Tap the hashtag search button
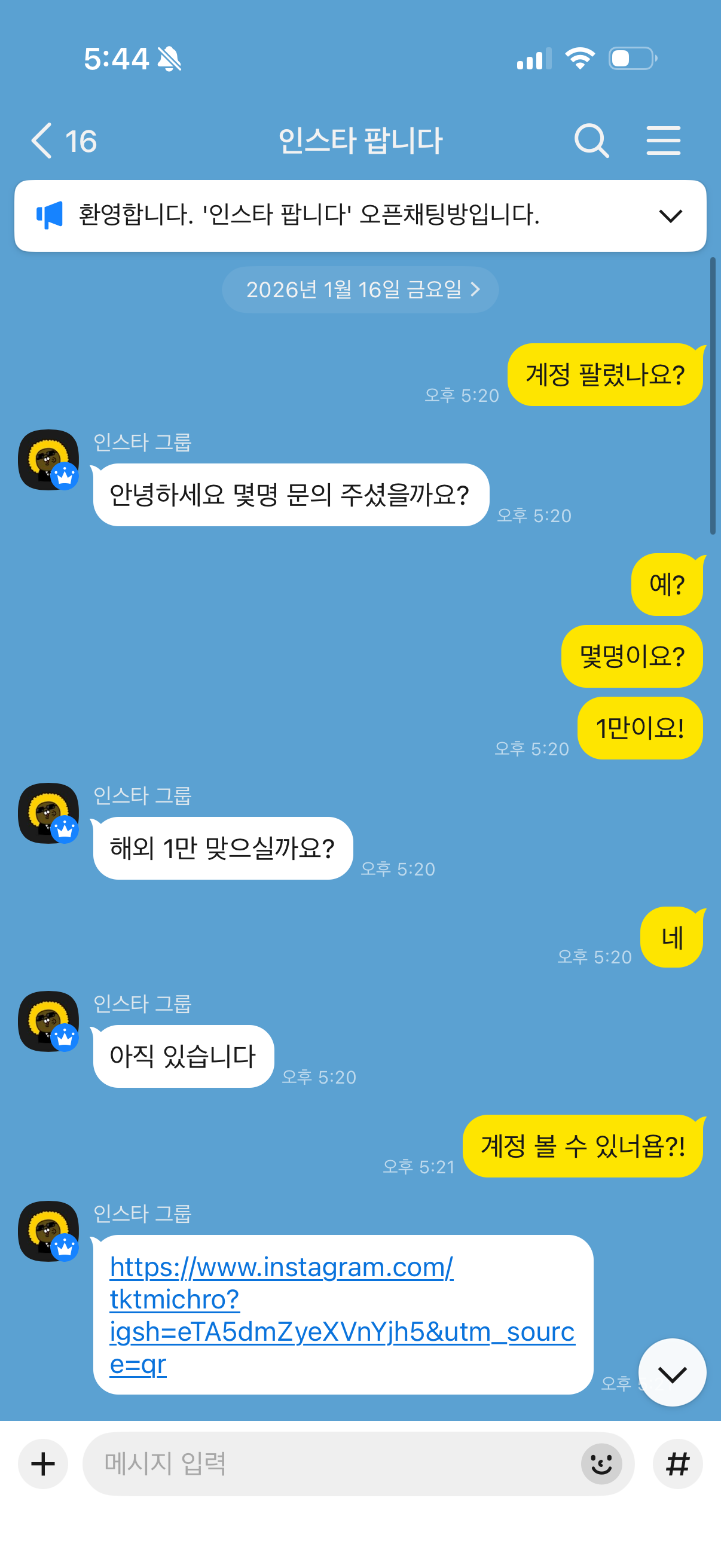The height and width of the screenshot is (1568, 721). [677, 1464]
